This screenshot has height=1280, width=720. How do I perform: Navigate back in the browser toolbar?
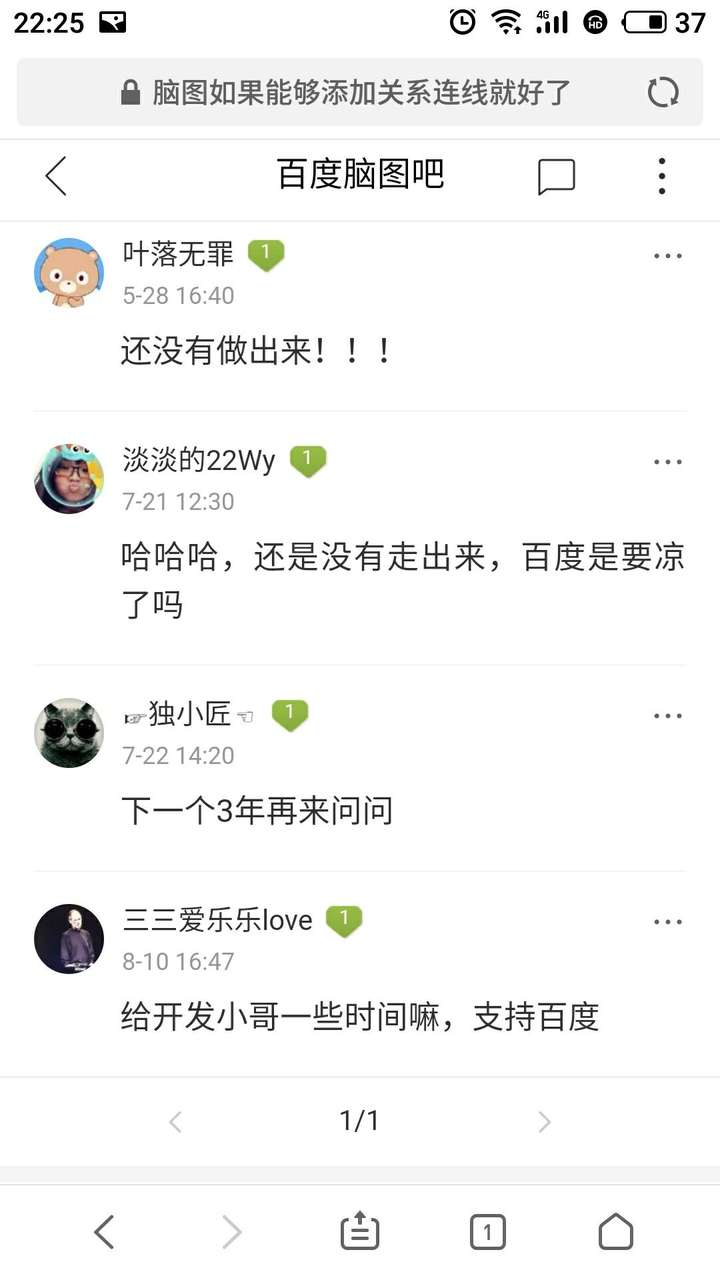(104, 1232)
